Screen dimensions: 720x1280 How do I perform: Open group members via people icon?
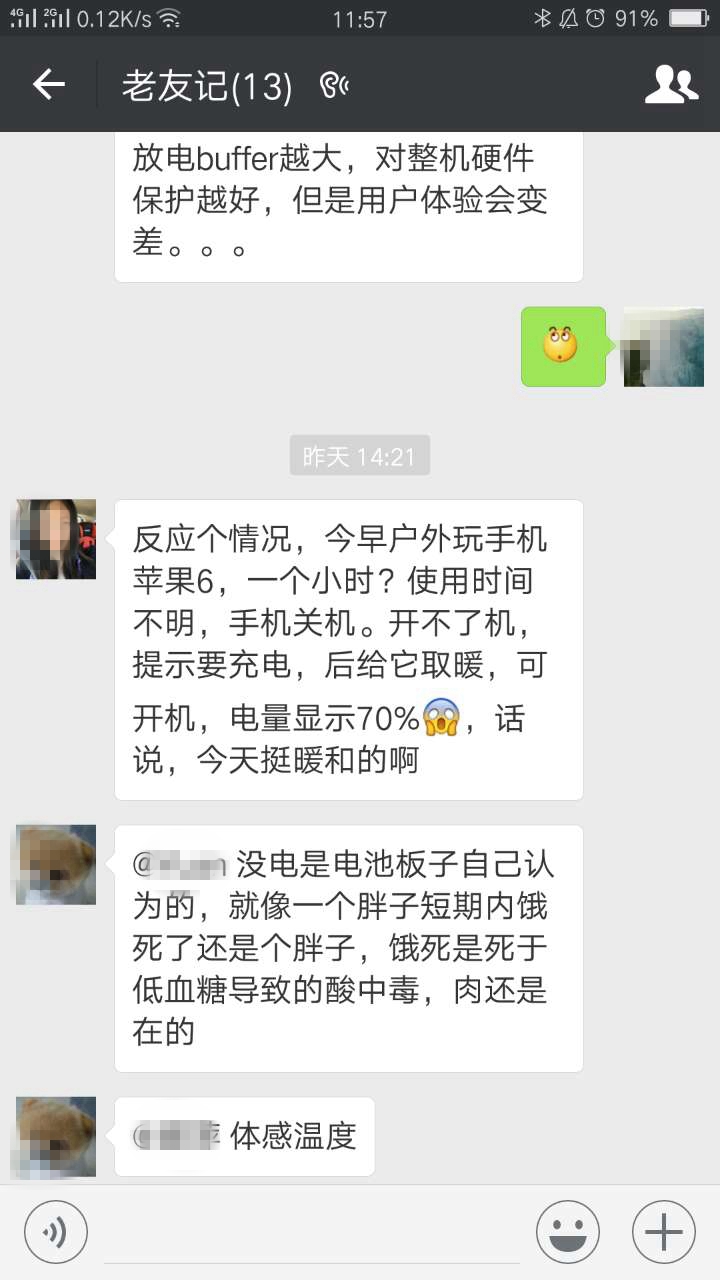(672, 84)
